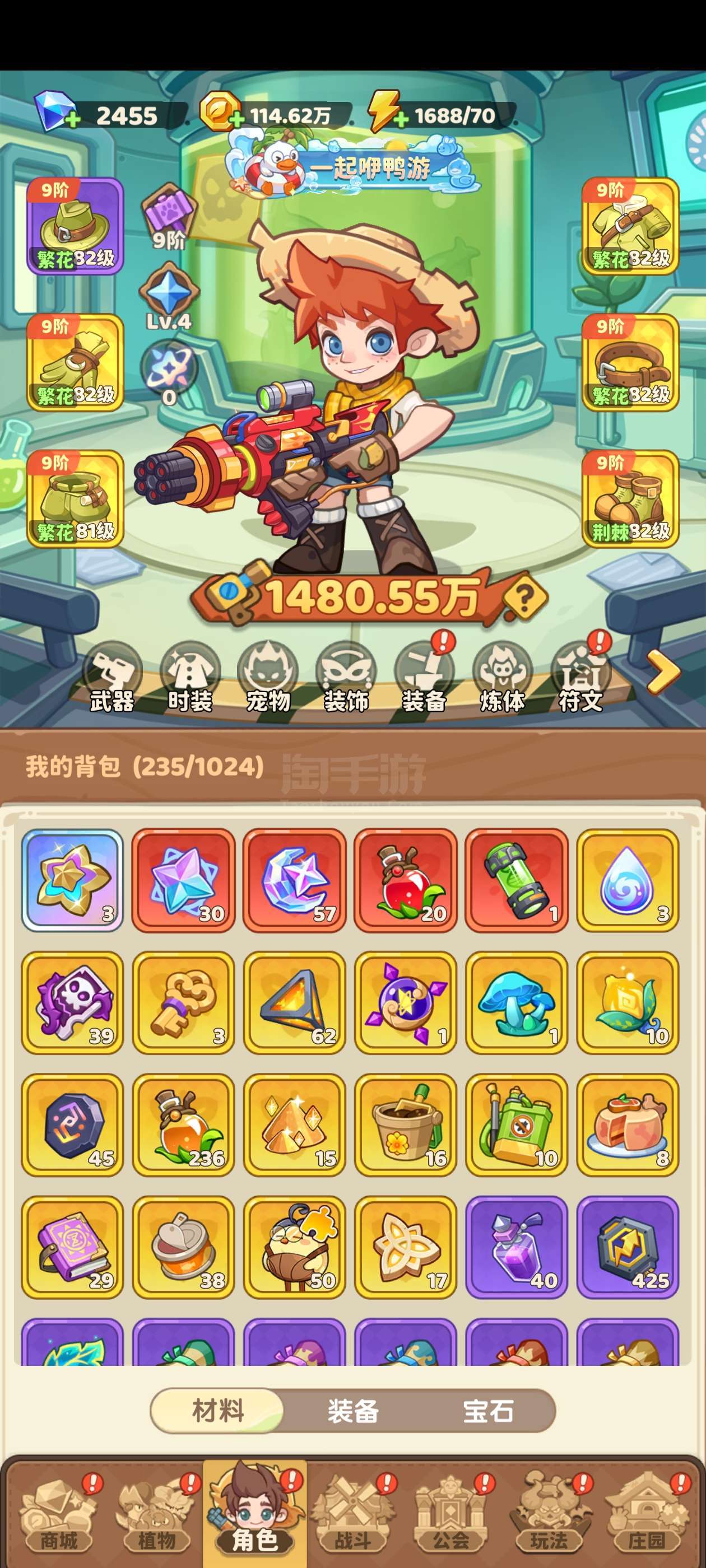Open the 武器 weapon section

click(x=112, y=677)
